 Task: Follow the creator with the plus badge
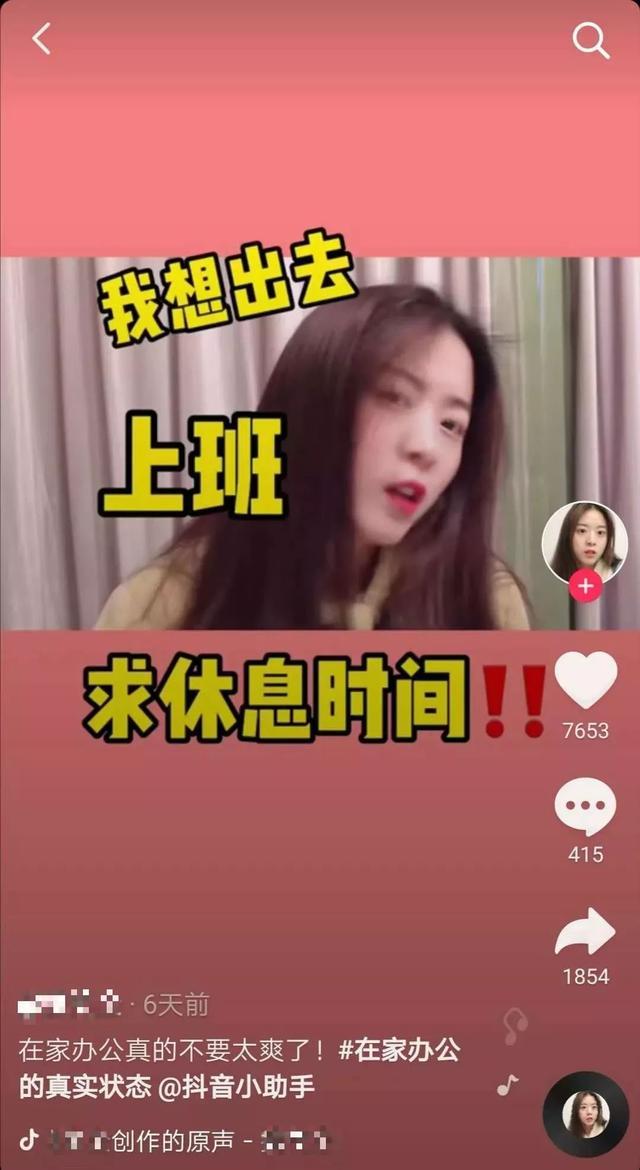pos(585,586)
